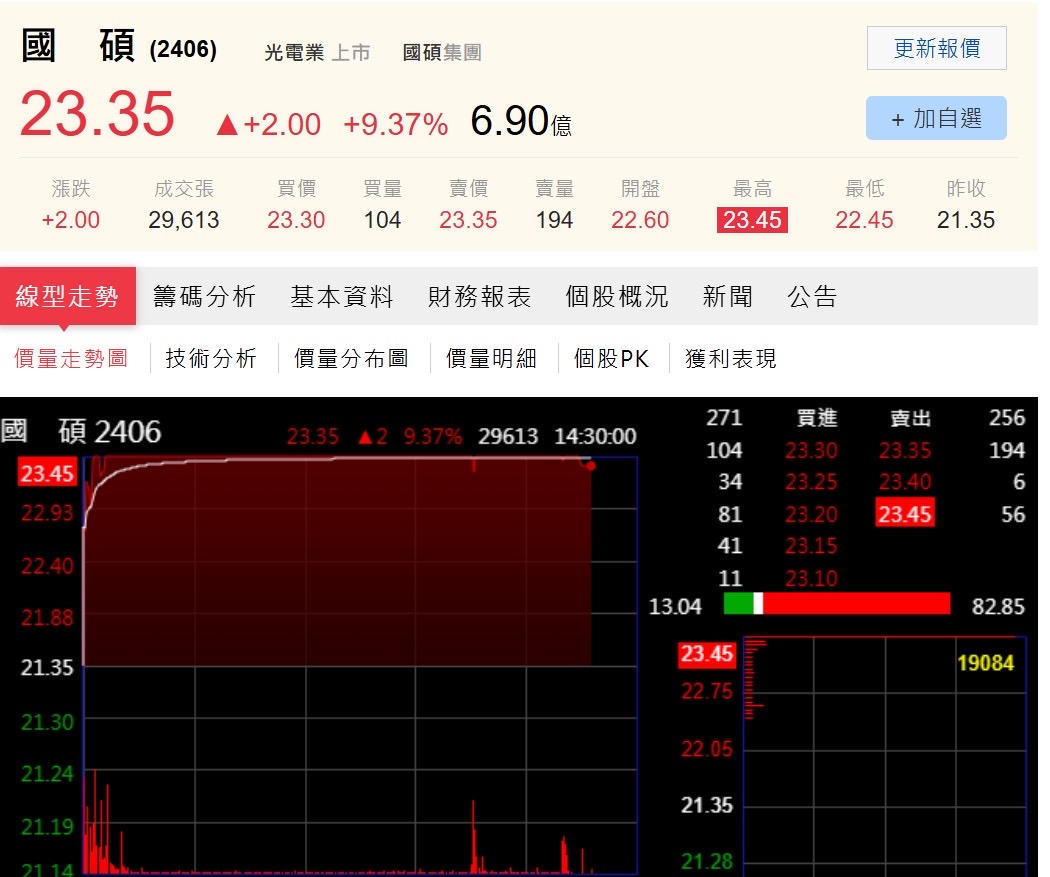Open the 新聞 tab
The width and height of the screenshot is (1050, 877).
pos(728,297)
